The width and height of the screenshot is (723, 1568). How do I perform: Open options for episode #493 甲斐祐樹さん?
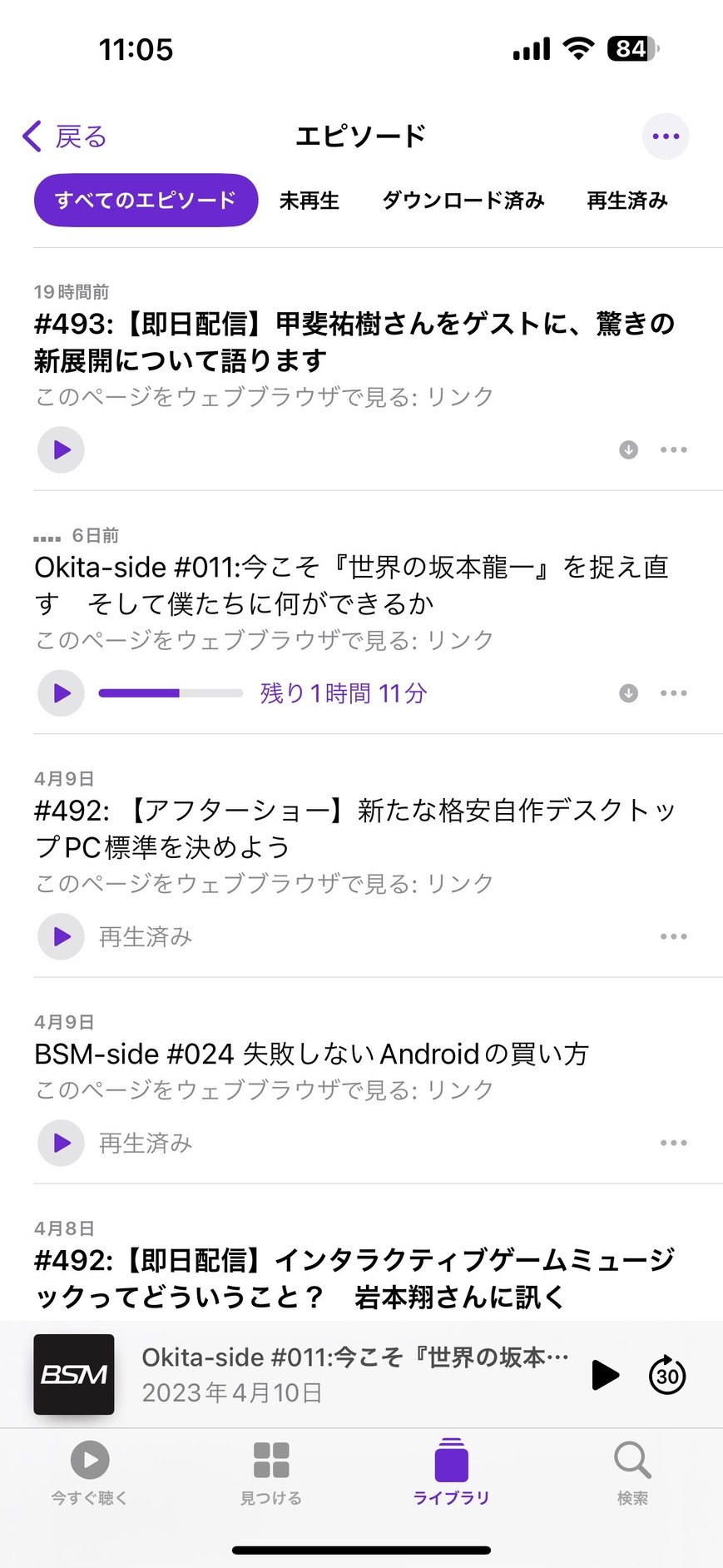pyautogui.click(x=674, y=449)
